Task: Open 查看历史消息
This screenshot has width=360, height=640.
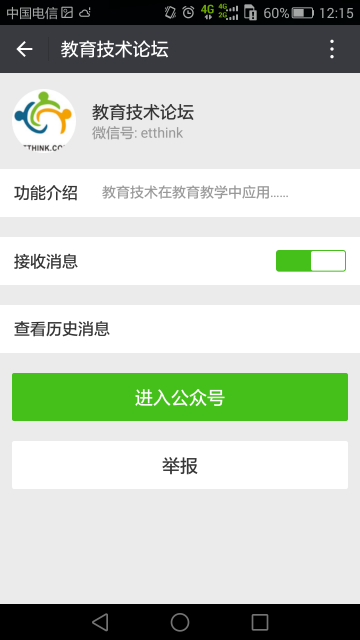Action: tap(180, 329)
